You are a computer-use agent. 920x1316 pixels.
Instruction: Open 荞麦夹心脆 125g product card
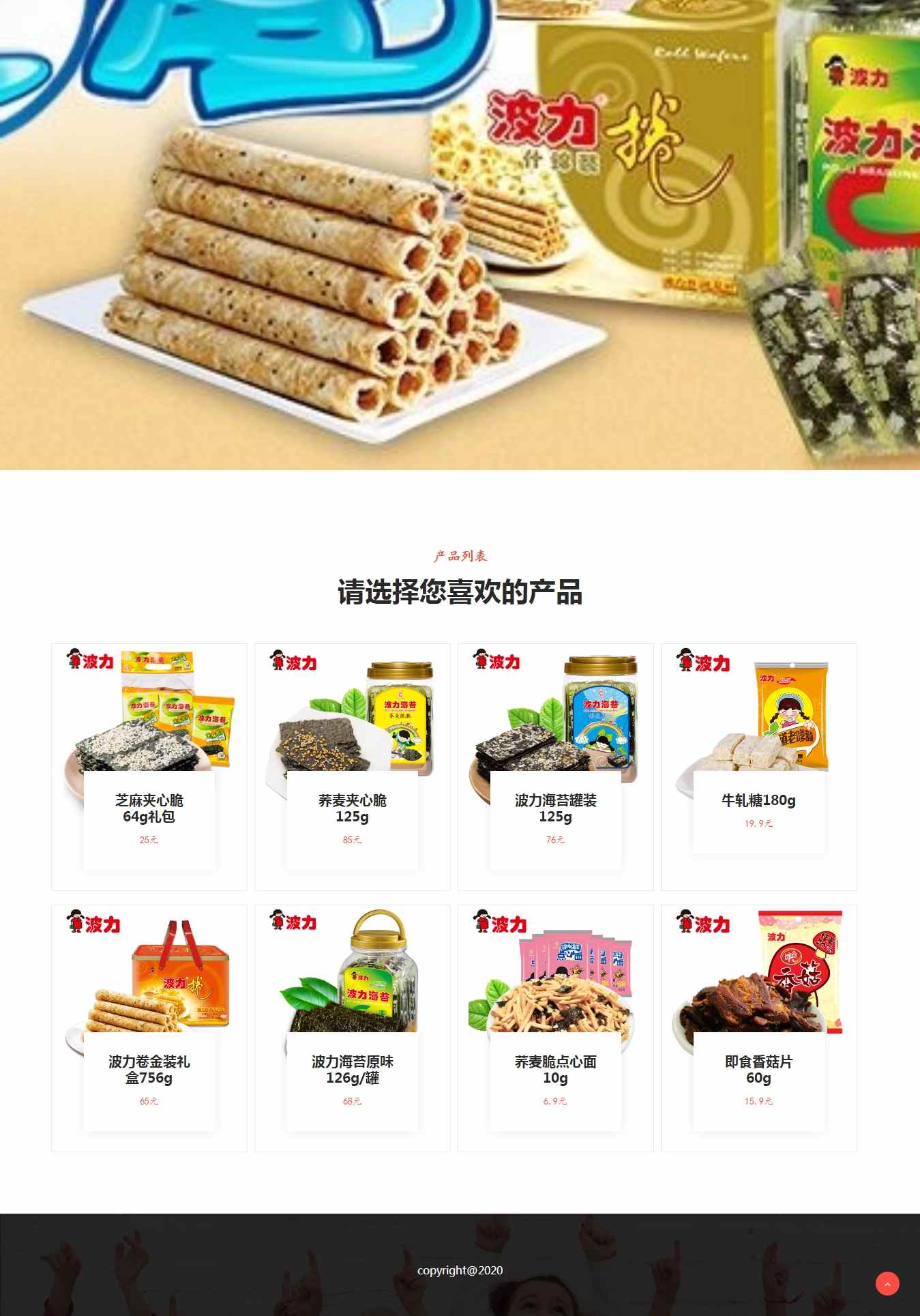352,808
